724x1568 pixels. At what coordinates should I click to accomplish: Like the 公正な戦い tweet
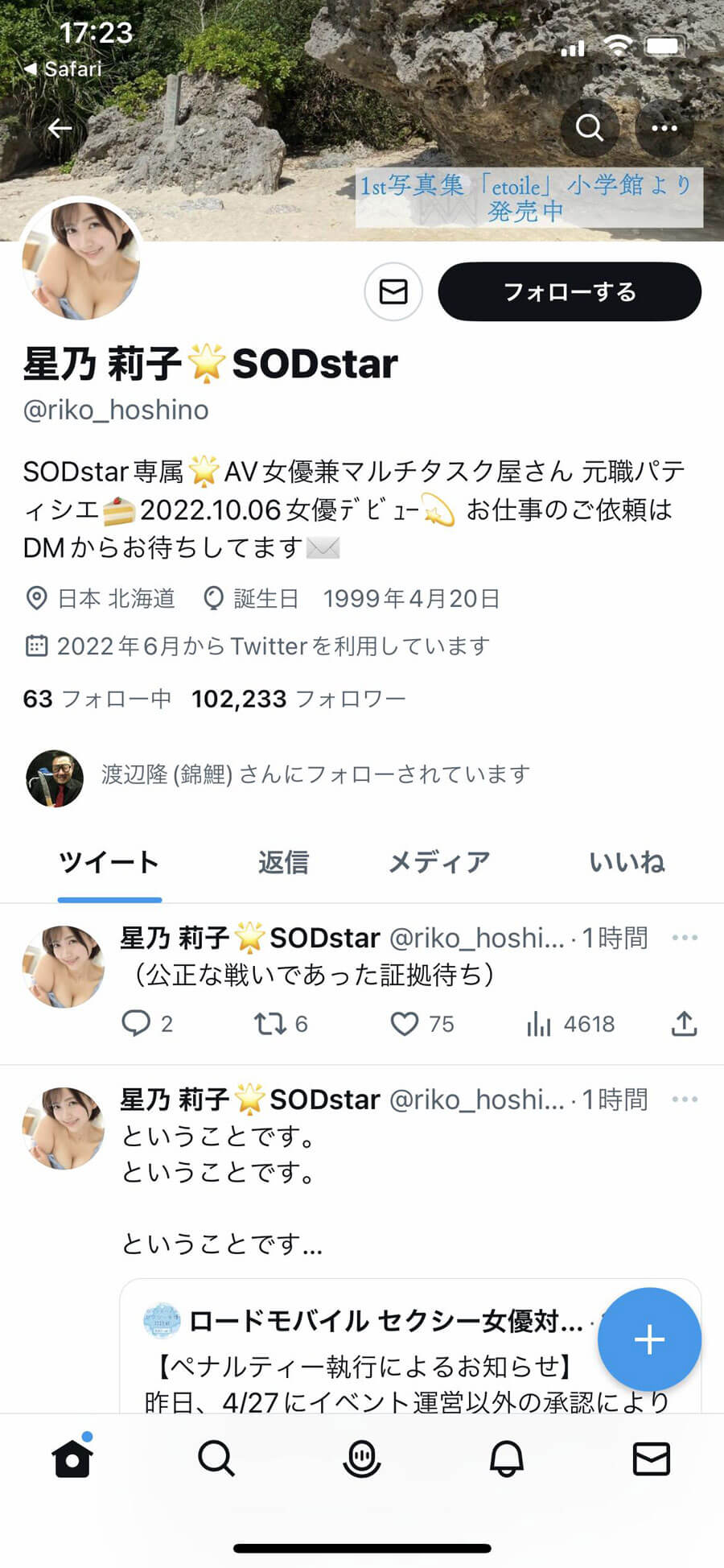(422, 1024)
